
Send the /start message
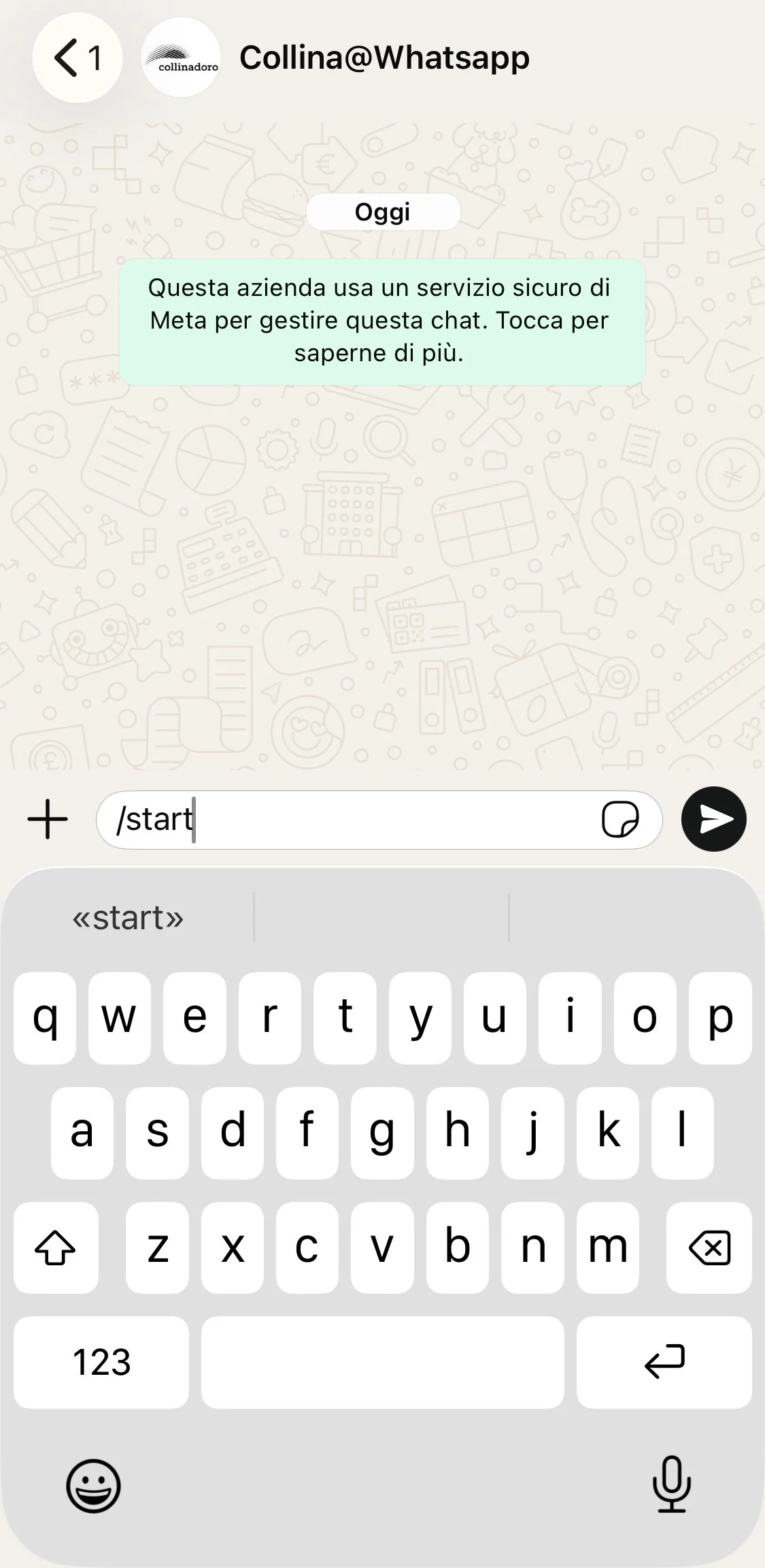pos(713,819)
